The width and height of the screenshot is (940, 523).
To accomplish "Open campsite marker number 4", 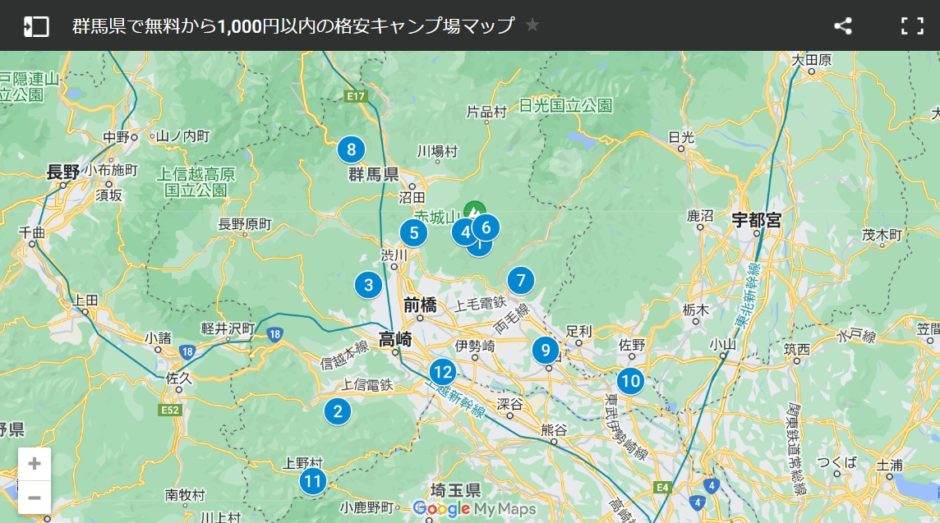I will pos(461,232).
